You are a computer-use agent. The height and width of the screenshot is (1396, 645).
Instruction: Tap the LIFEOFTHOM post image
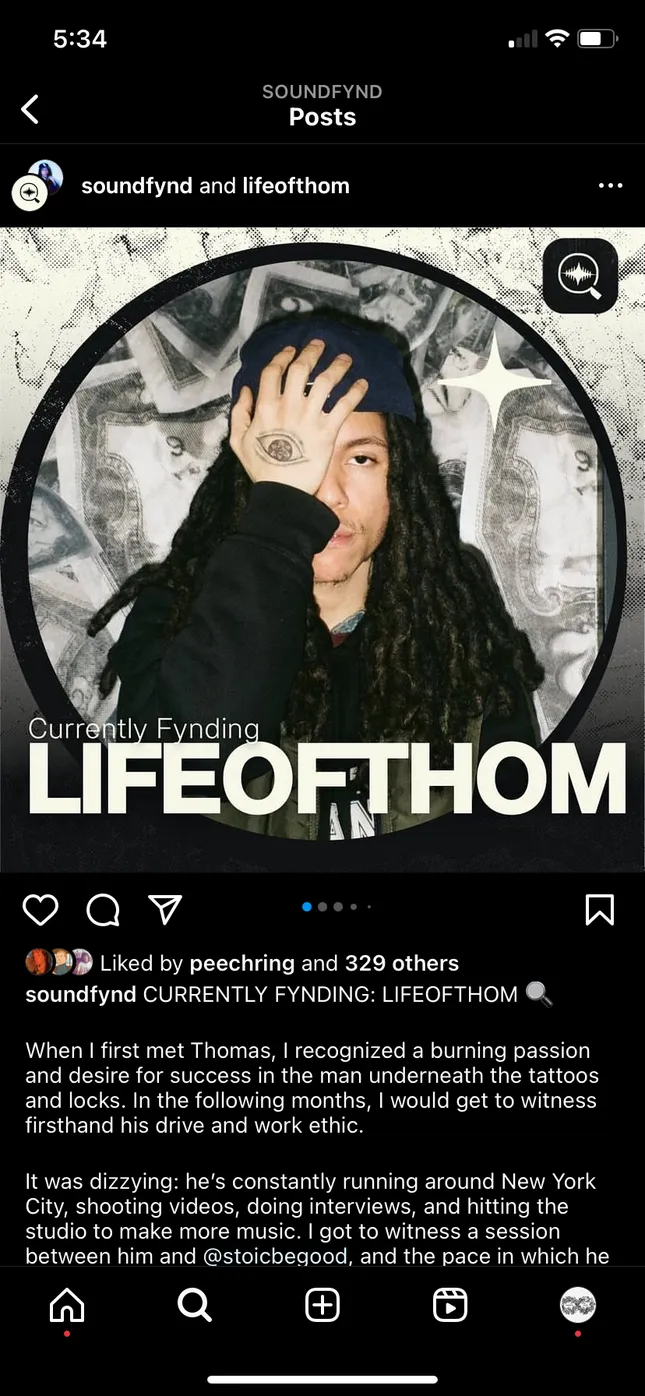(322, 550)
